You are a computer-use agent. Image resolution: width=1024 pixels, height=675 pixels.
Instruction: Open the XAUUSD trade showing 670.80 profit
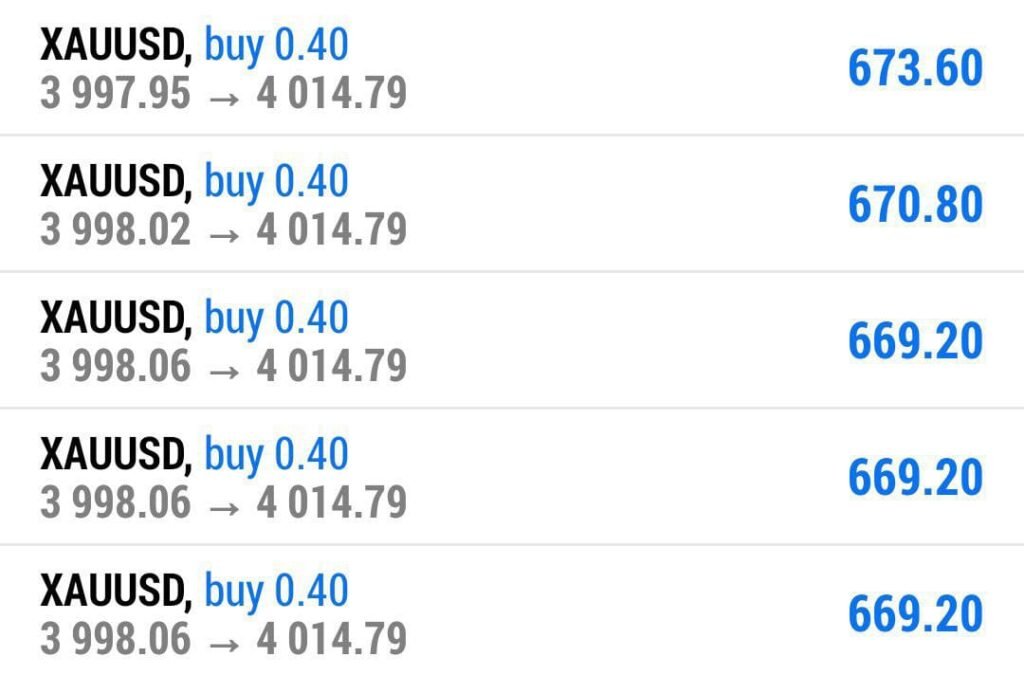pos(512,204)
